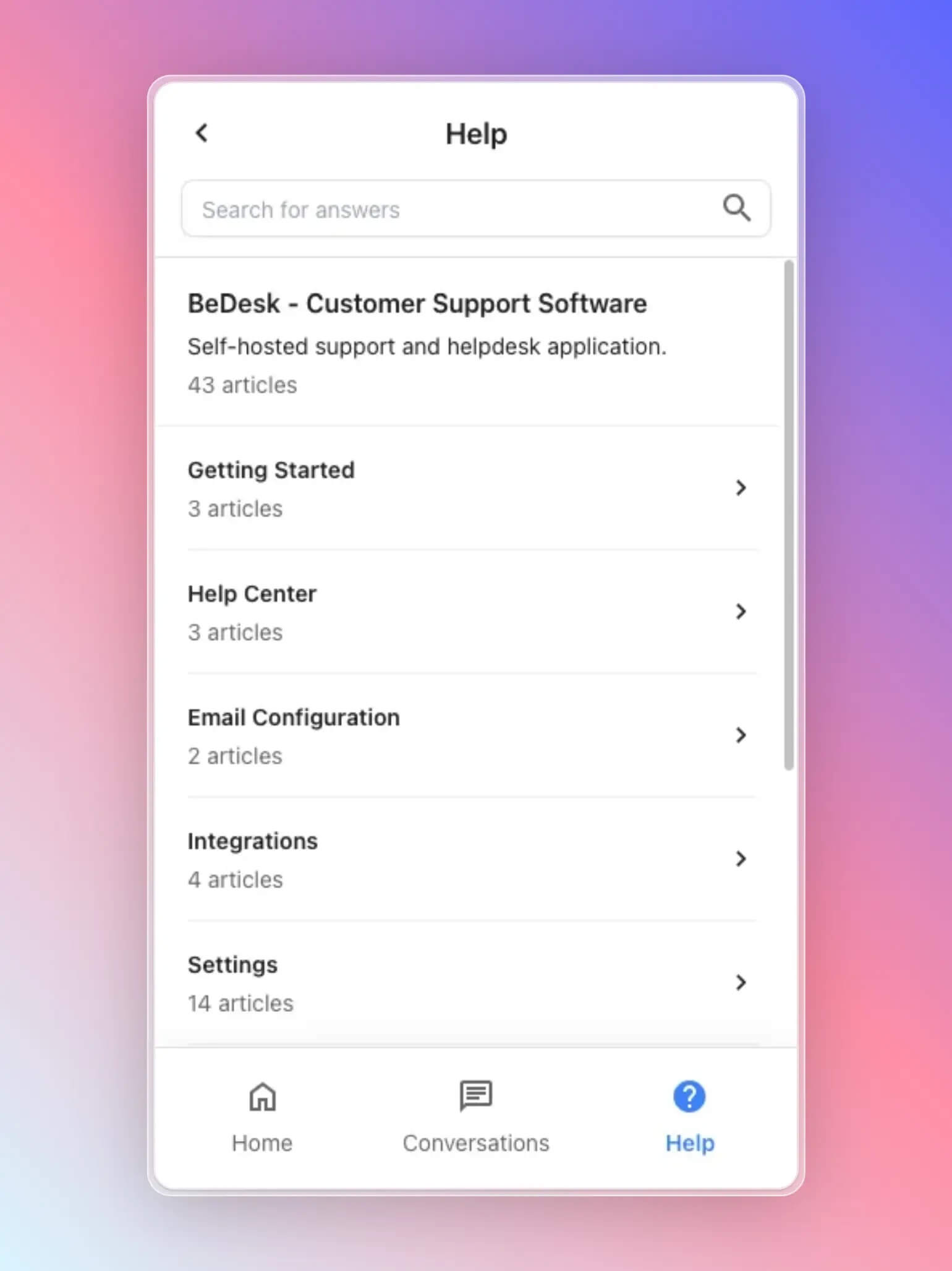Go back using the arrow icon
This screenshot has height=1271, width=952.
(202, 133)
